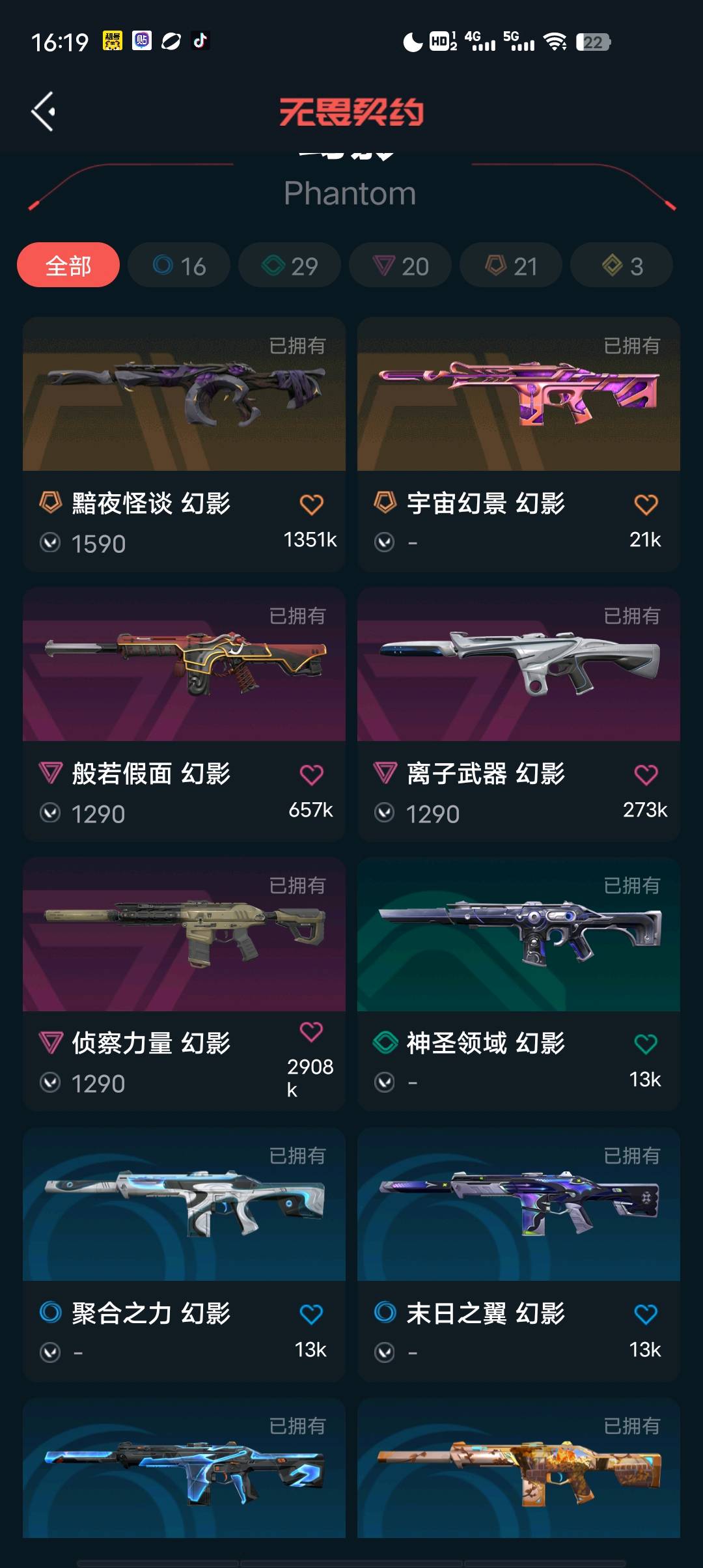Like the 黯夜怪谈 幻影 skin
The width and height of the screenshot is (703, 1568).
[311, 505]
